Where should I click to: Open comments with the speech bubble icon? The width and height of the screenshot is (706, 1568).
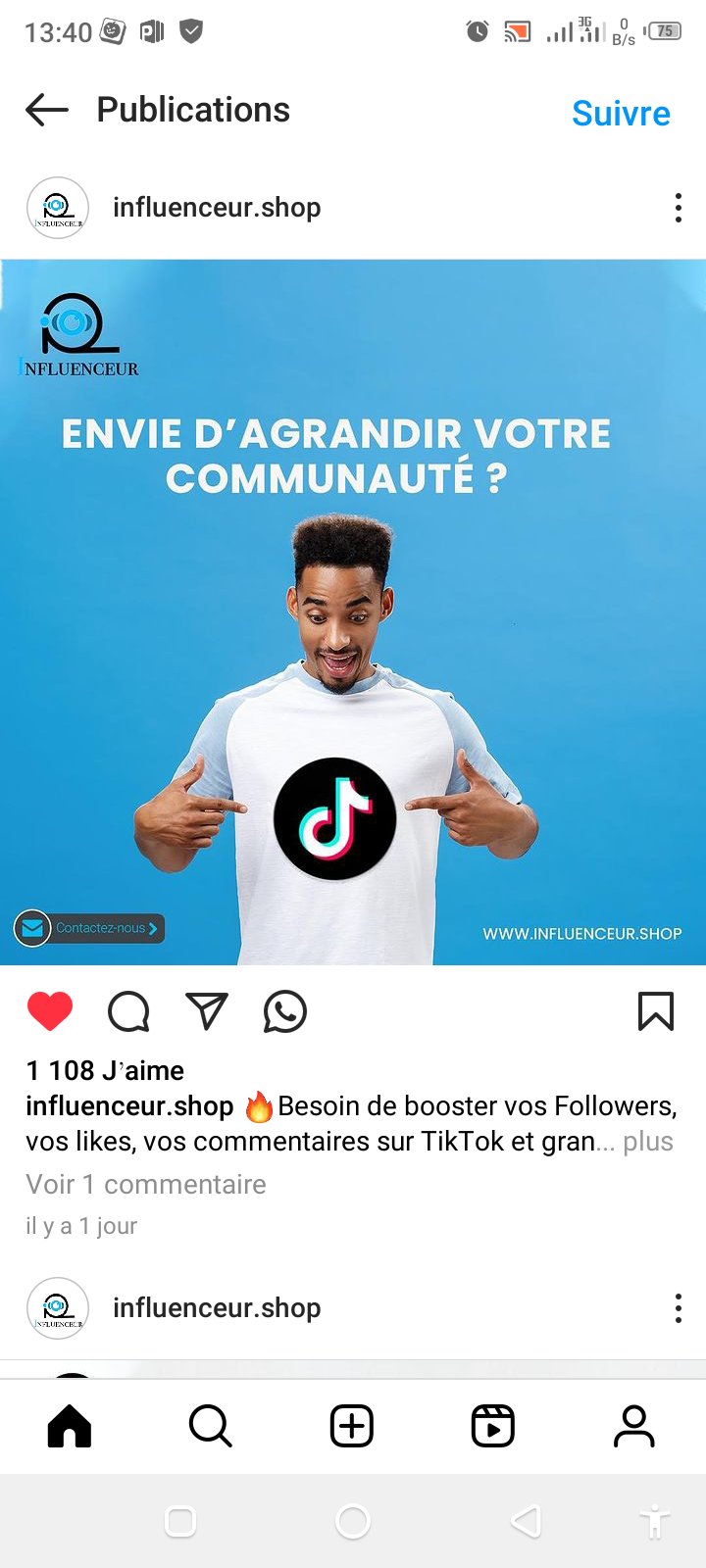128,1011
